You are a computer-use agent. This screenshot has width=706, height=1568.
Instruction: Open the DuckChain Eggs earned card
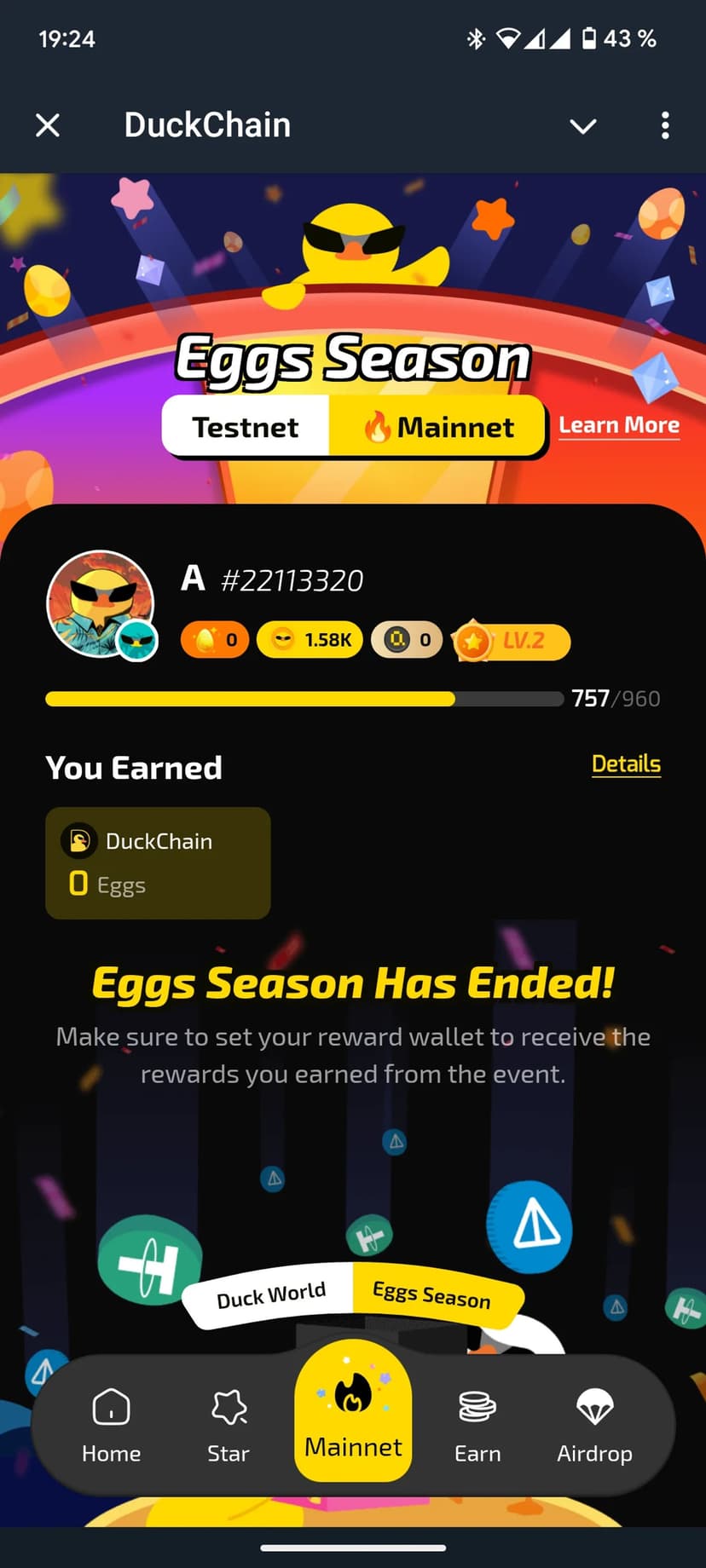click(x=158, y=862)
